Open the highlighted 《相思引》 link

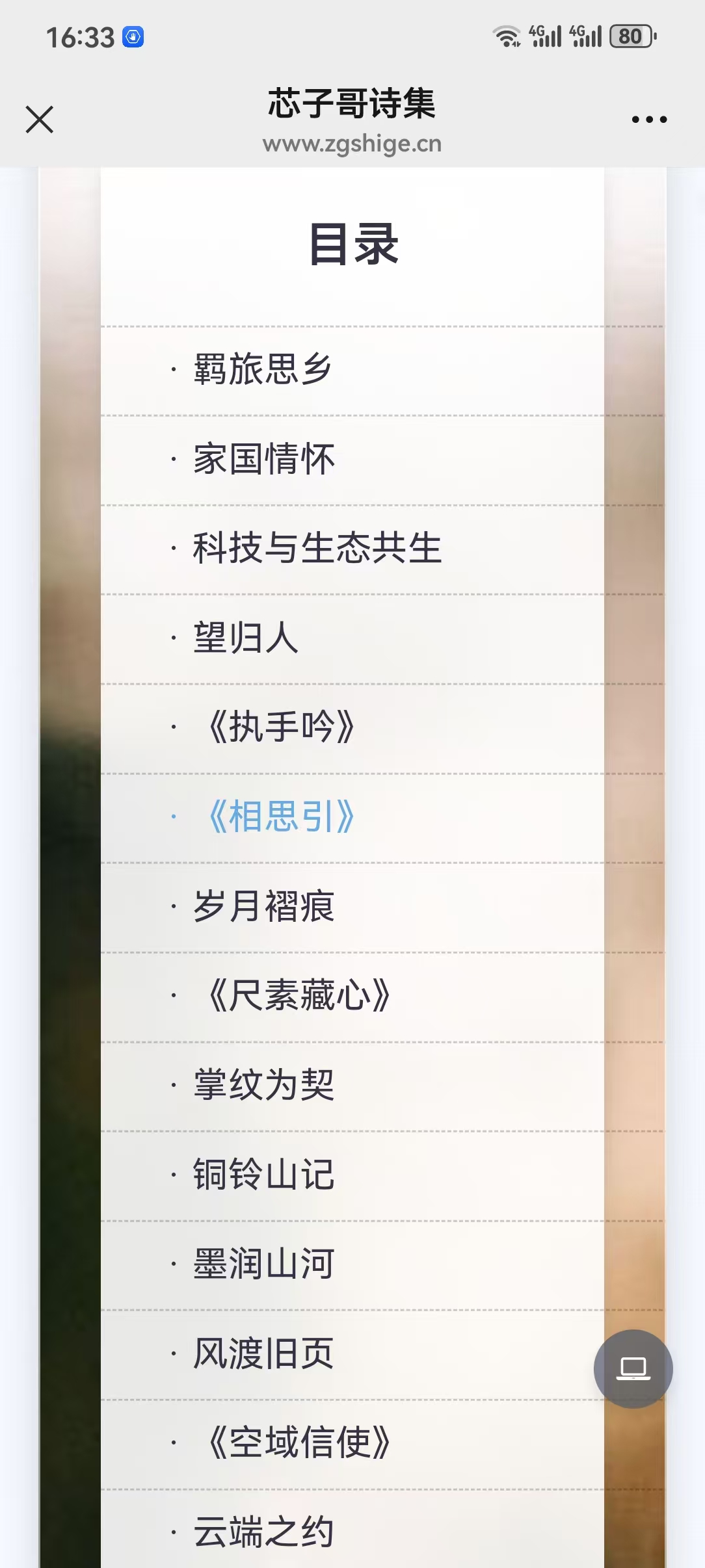pyautogui.click(x=281, y=817)
